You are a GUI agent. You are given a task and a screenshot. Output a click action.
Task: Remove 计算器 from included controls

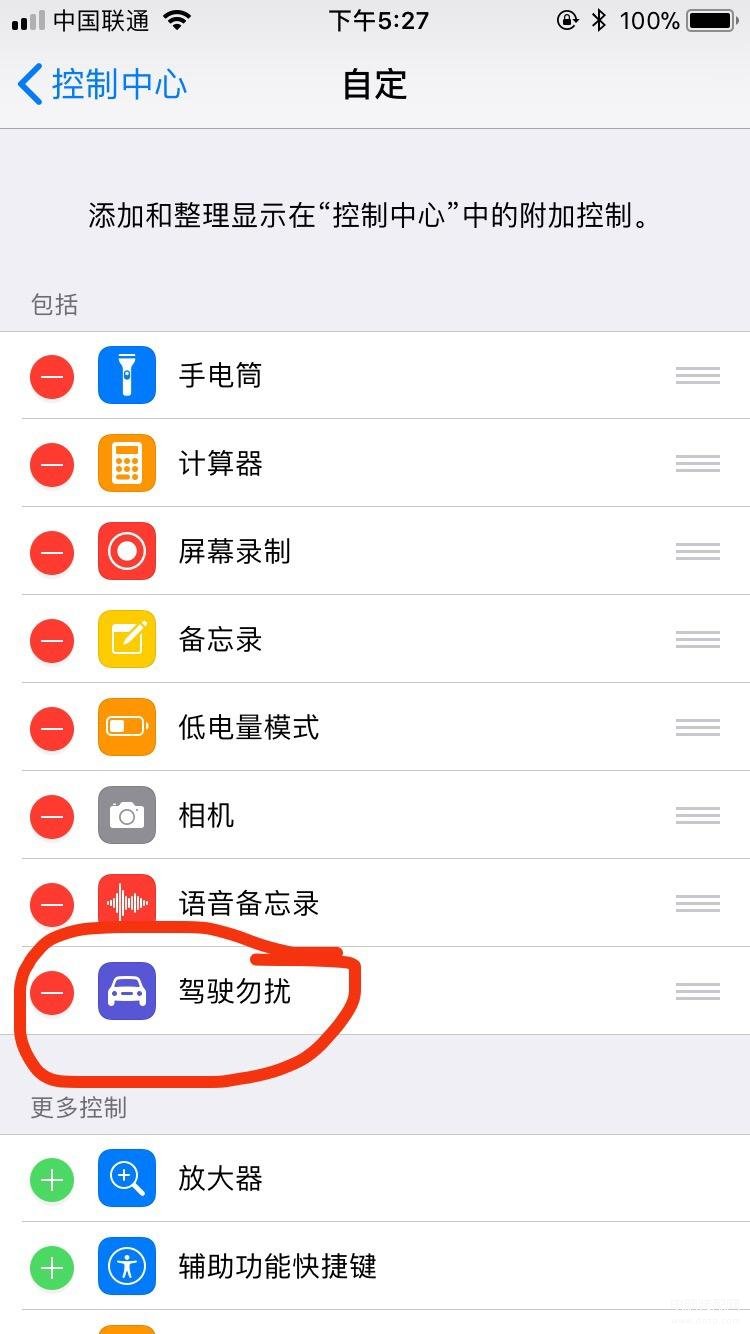click(x=52, y=464)
